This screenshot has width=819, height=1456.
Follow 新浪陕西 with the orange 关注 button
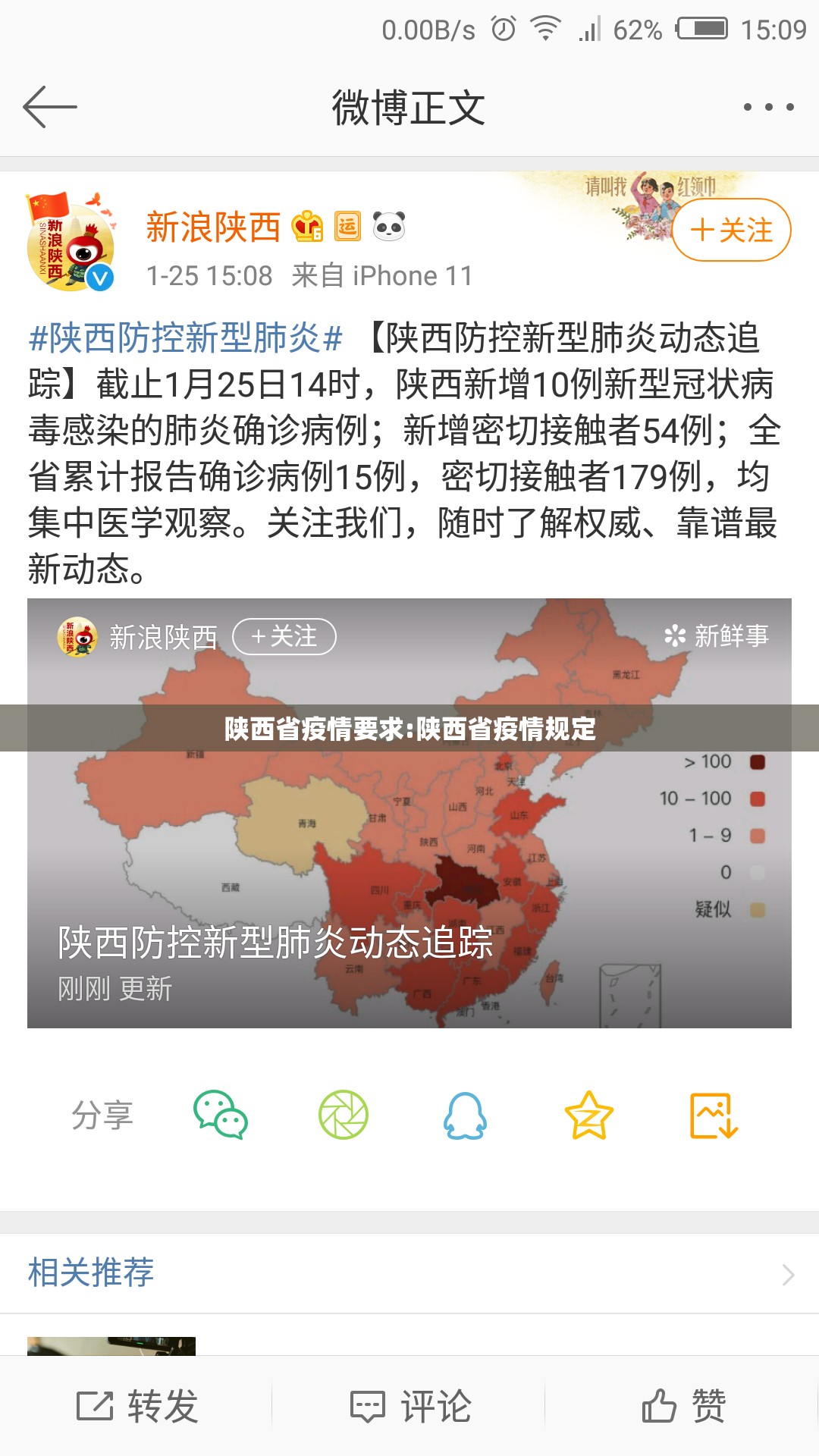tap(731, 230)
